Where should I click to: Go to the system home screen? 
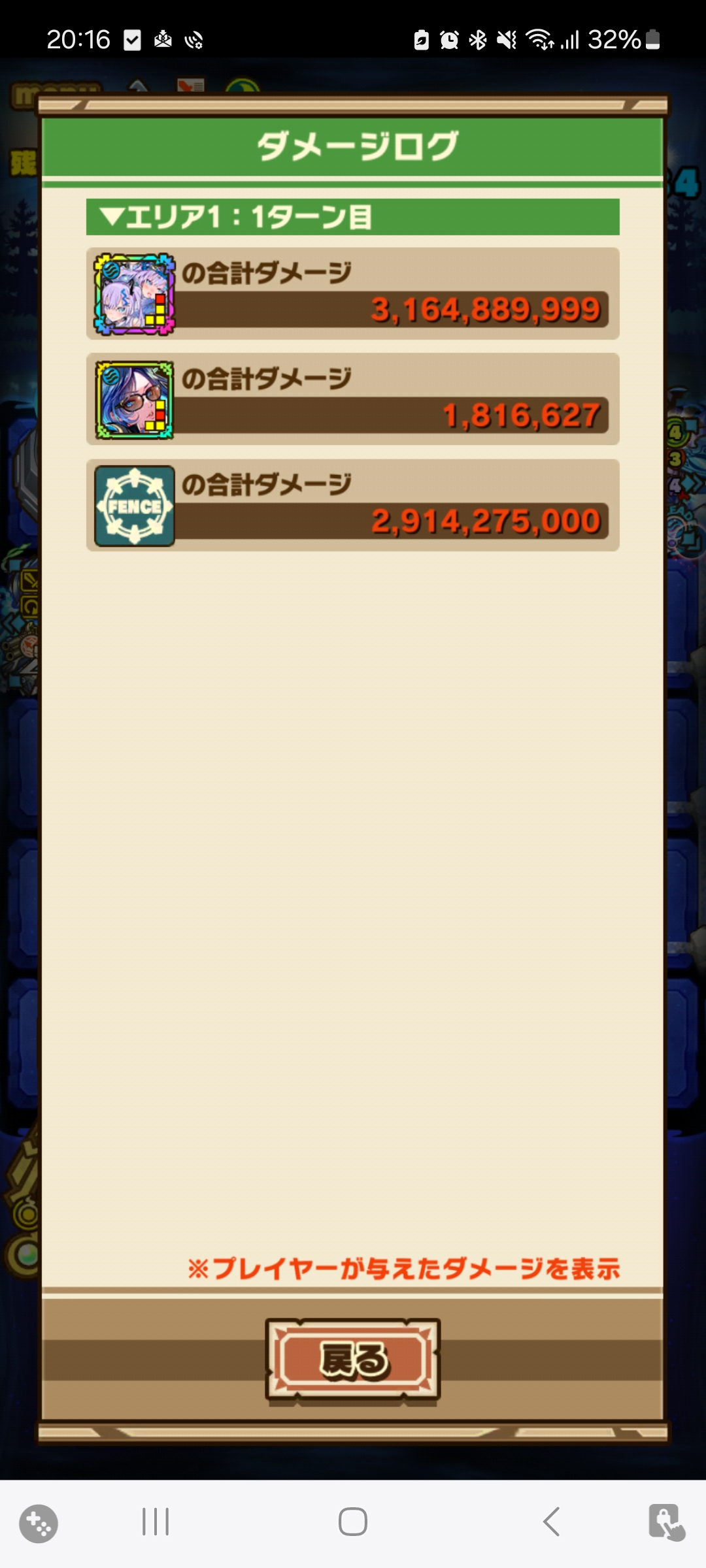[353, 1522]
